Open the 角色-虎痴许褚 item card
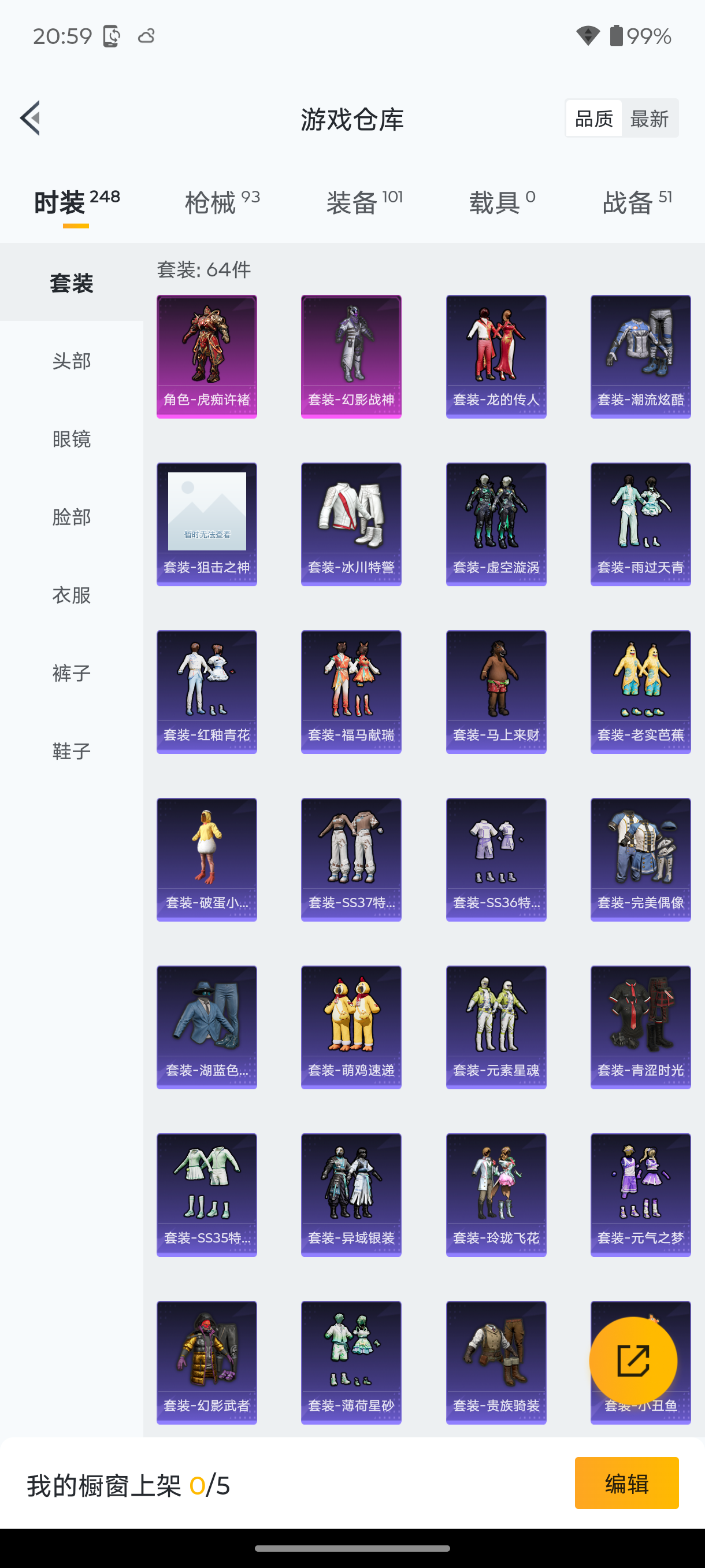705x1568 pixels. pyautogui.click(x=206, y=356)
